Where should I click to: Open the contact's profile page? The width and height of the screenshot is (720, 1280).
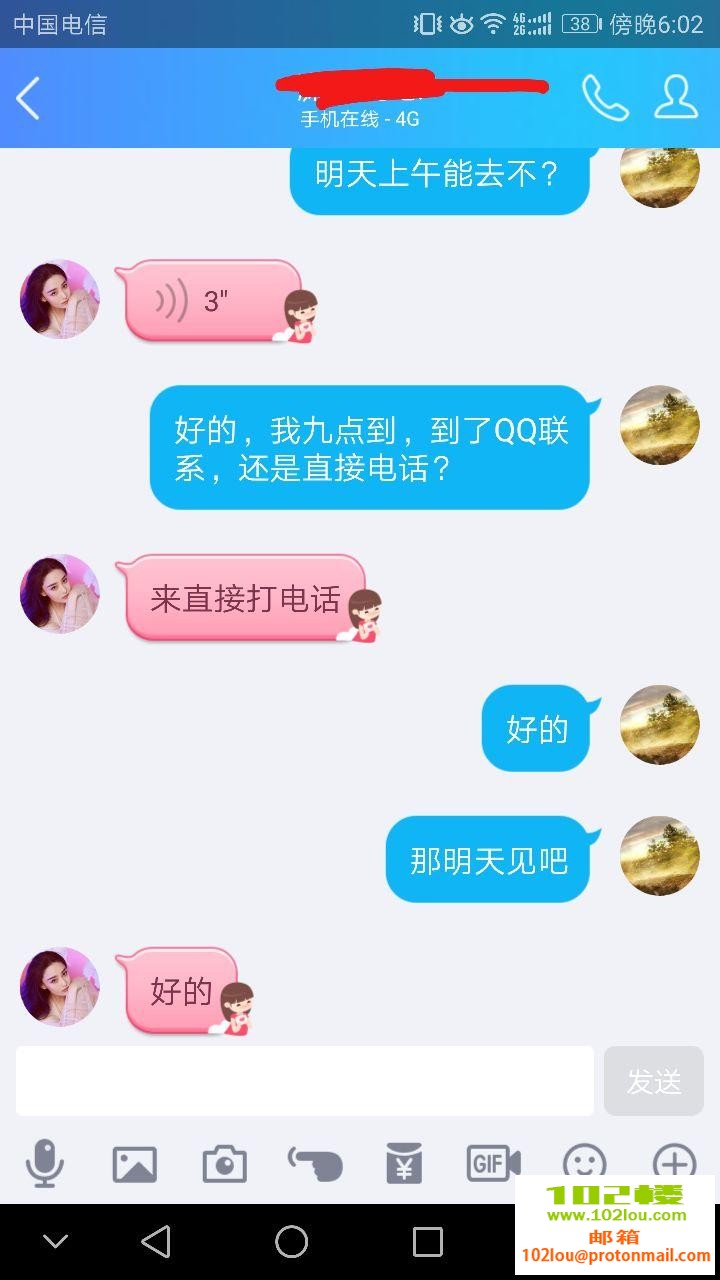point(676,98)
